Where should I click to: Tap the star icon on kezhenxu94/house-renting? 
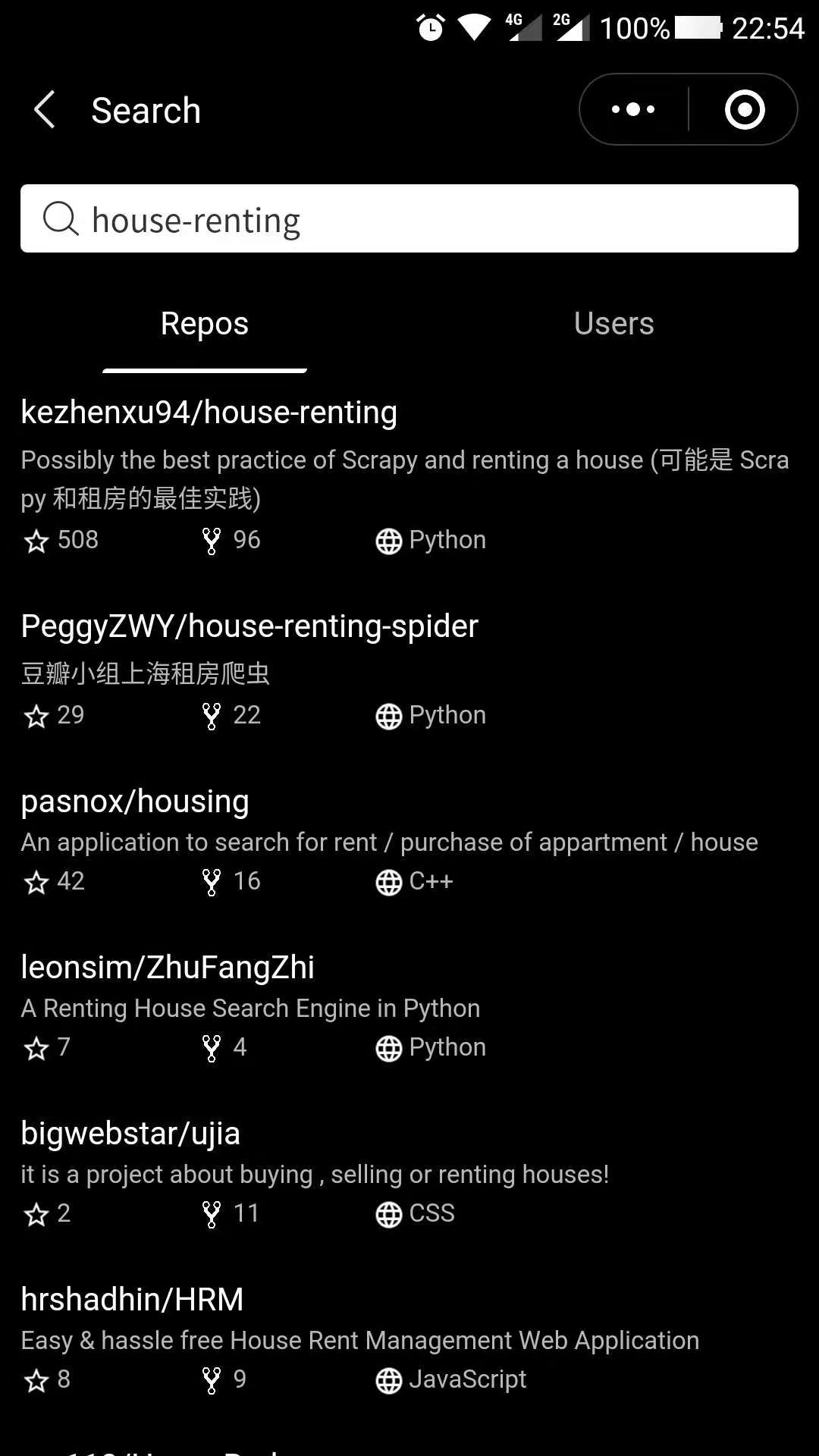(x=36, y=540)
